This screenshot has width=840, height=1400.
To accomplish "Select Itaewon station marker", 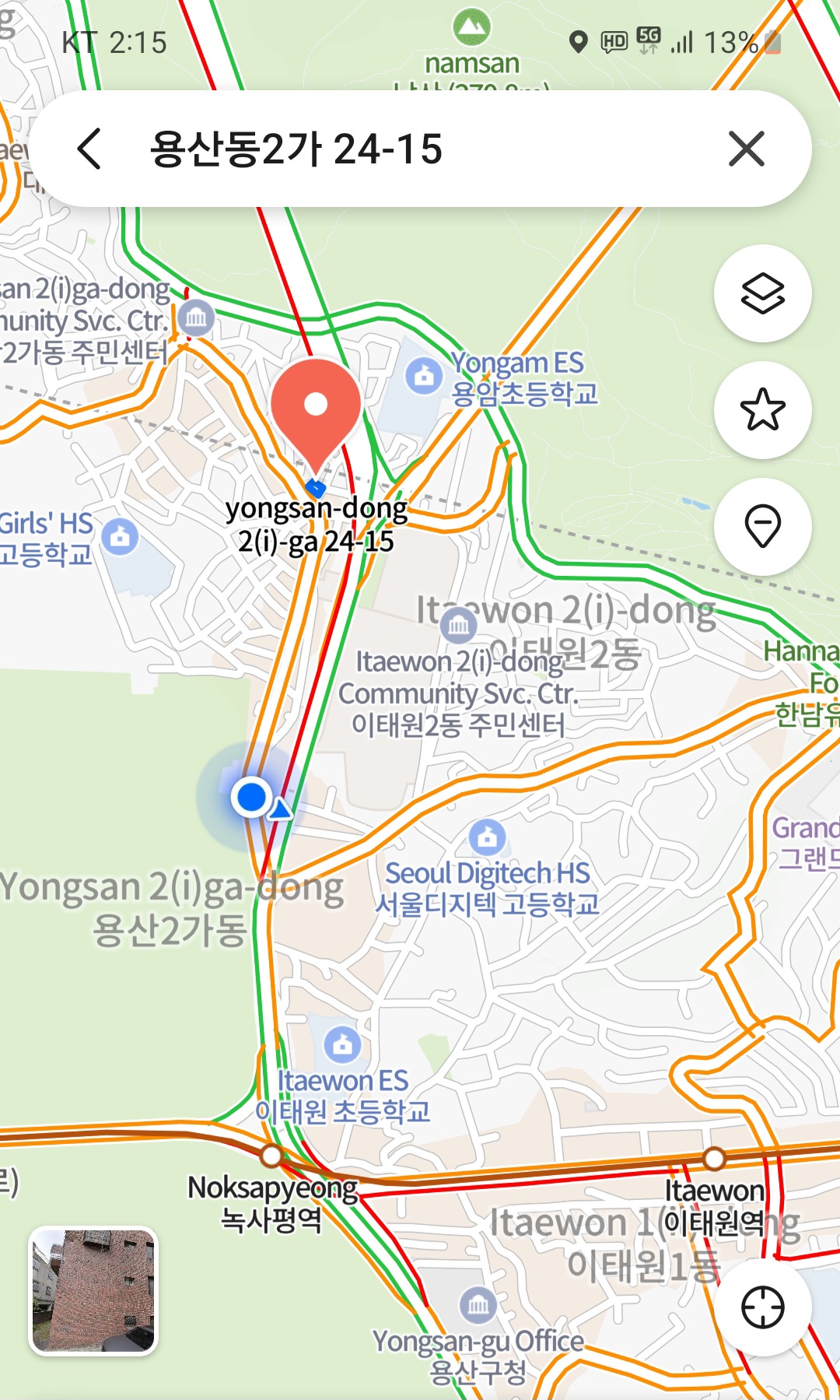I will [x=714, y=1159].
